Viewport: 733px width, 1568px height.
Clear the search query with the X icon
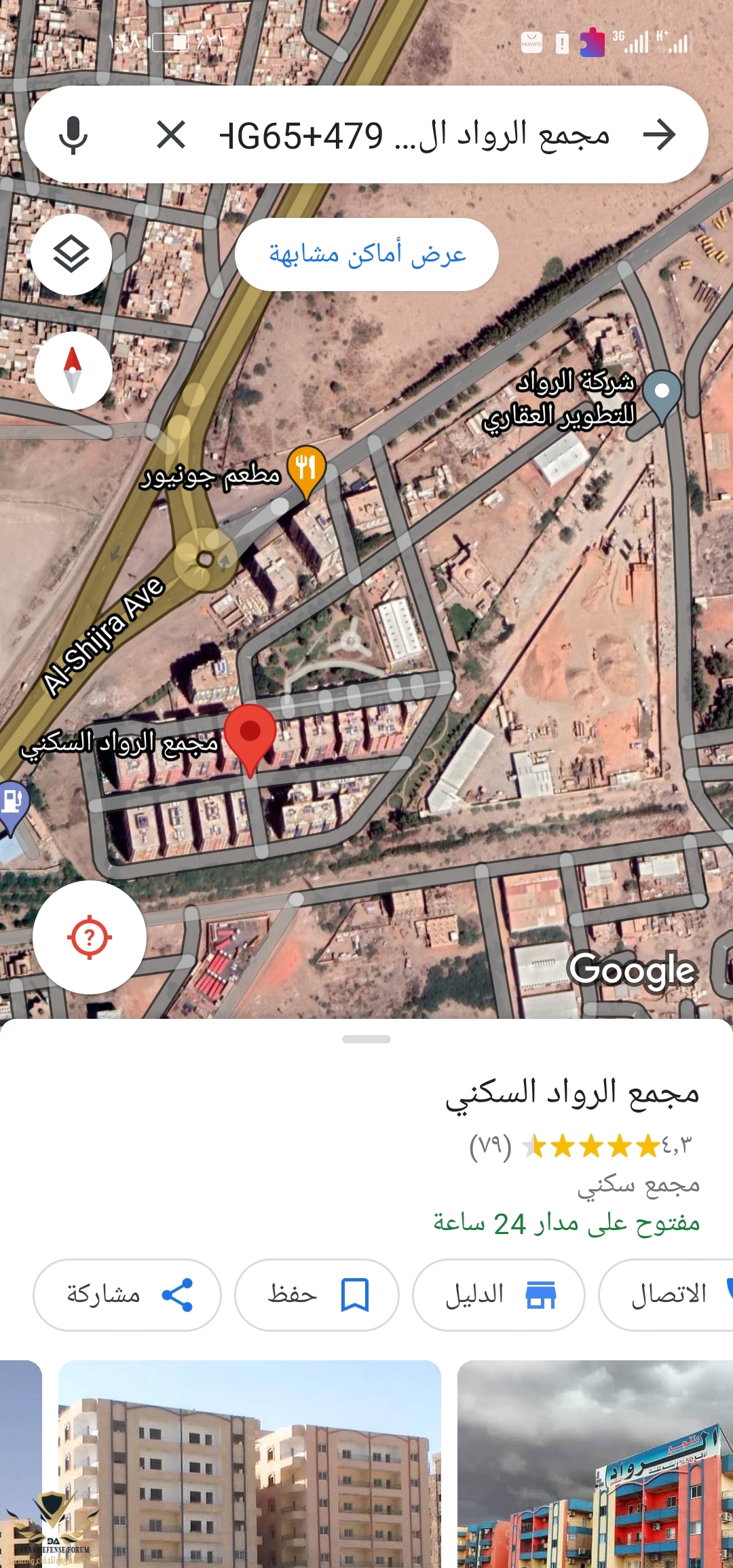click(x=171, y=134)
